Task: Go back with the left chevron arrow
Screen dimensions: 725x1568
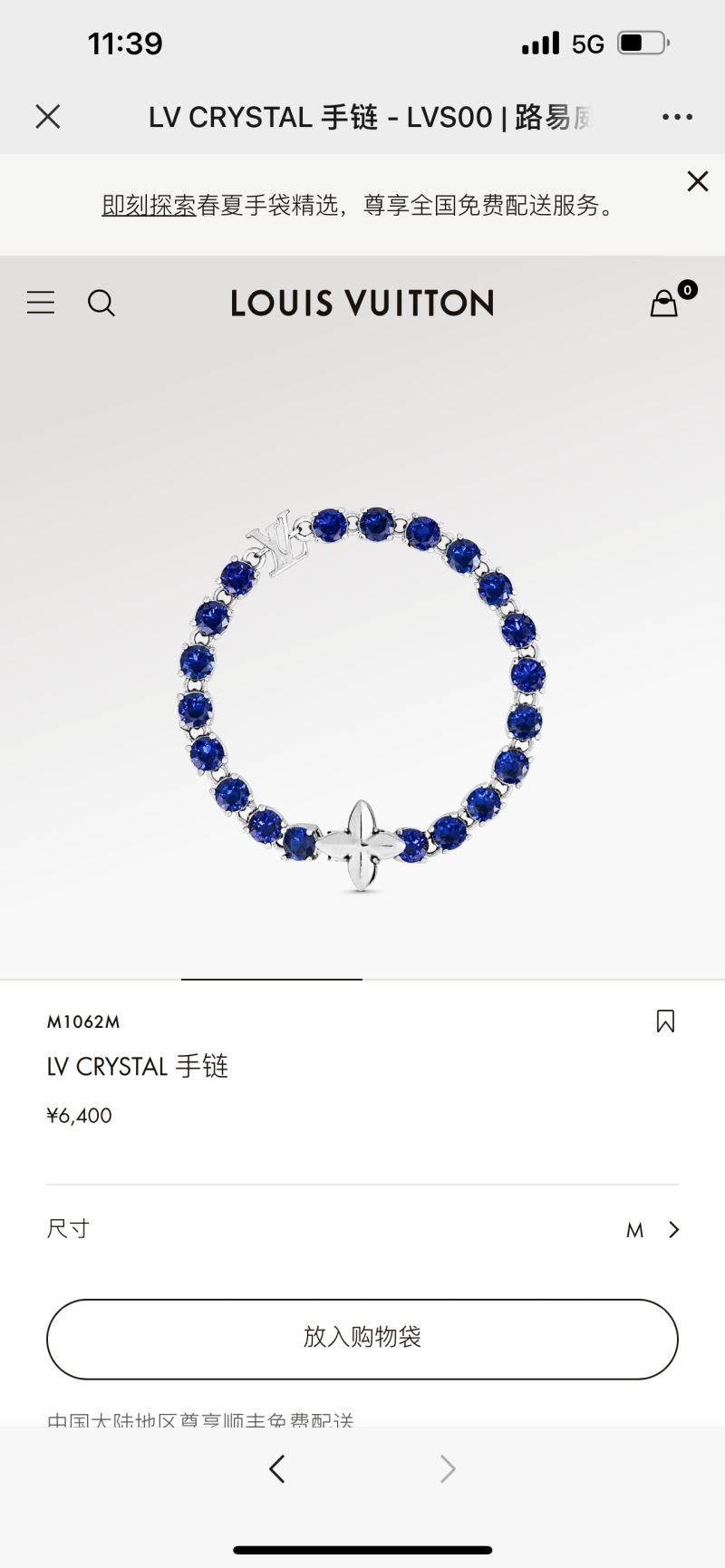Action: click(x=278, y=1468)
